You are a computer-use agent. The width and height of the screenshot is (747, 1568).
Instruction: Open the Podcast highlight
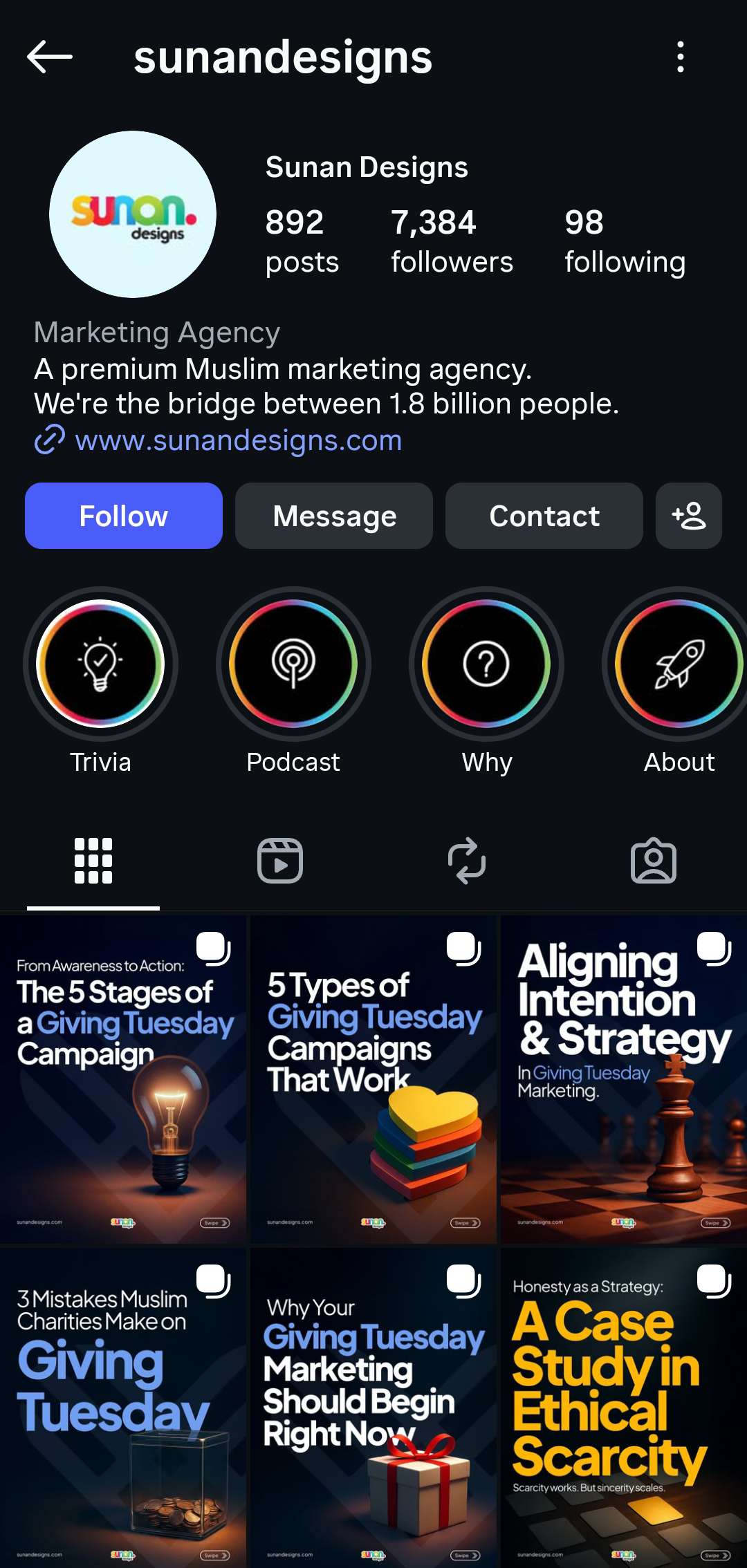click(x=293, y=664)
